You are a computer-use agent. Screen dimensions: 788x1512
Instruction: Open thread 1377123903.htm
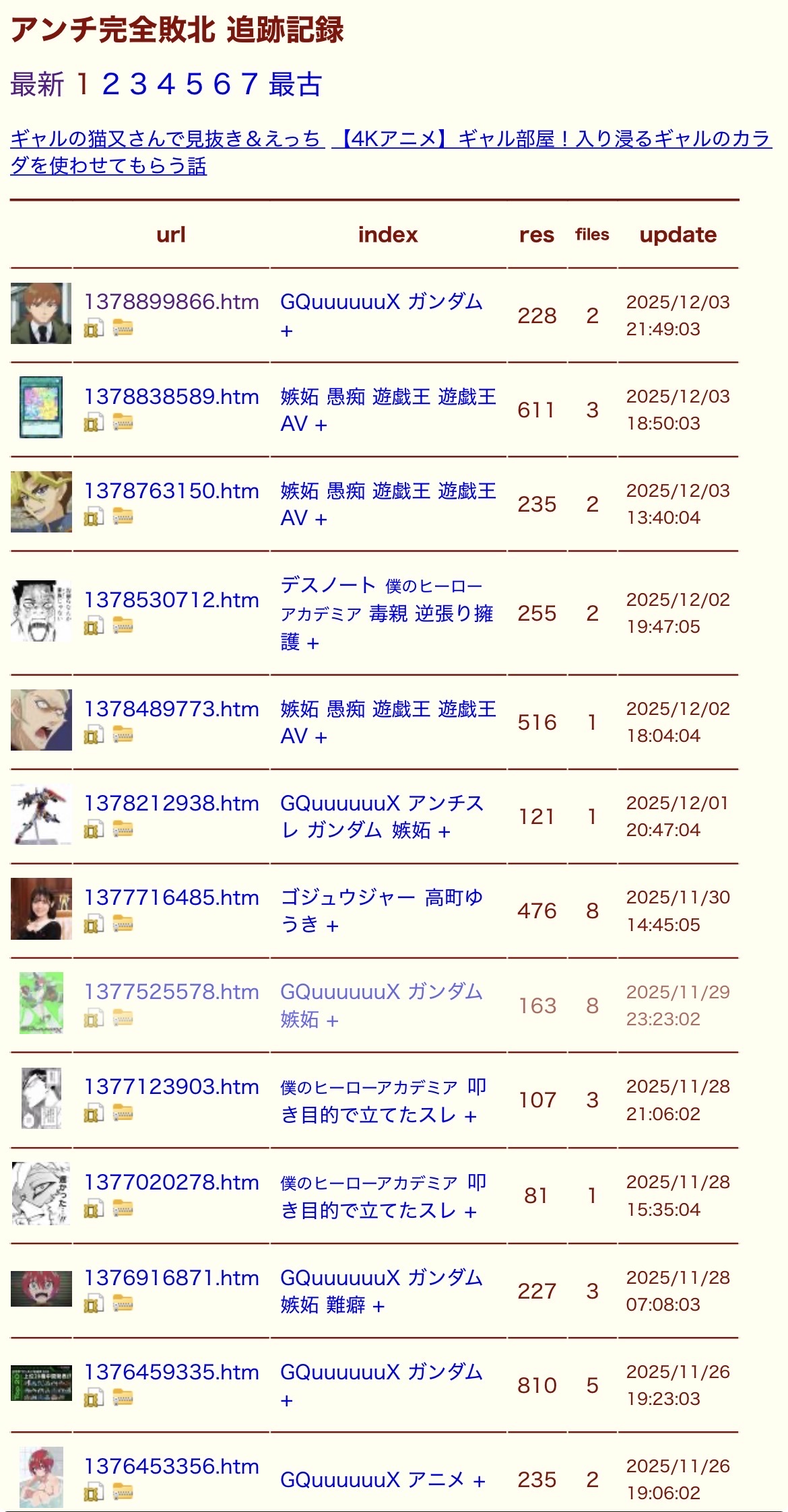click(171, 1087)
